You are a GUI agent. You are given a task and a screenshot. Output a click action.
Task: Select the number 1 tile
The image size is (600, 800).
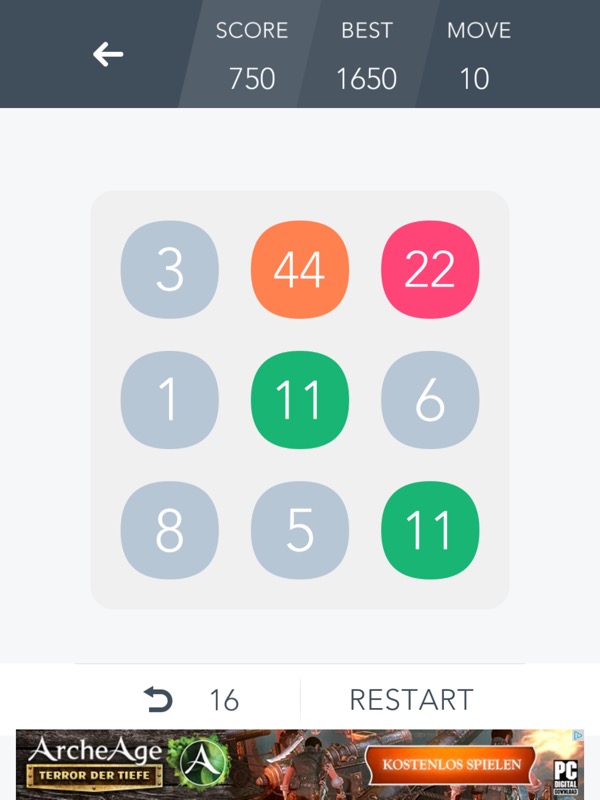point(170,400)
